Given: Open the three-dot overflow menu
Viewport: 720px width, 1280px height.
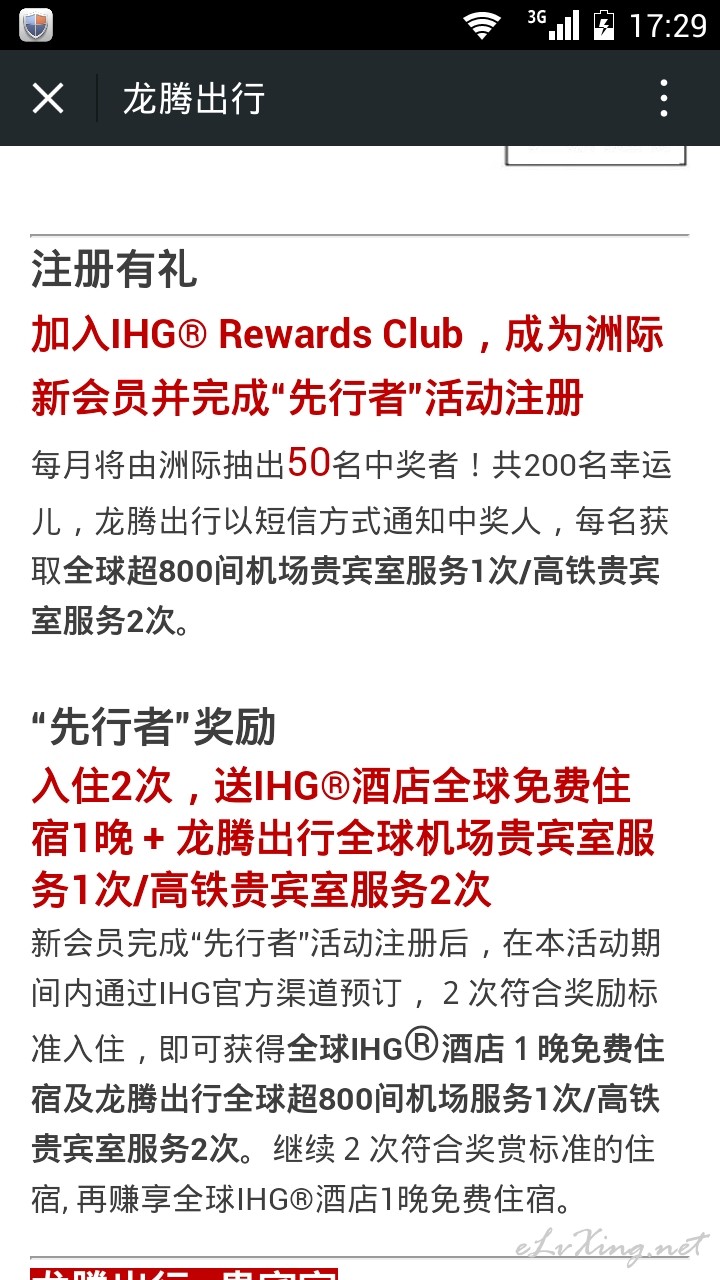Looking at the screenshot, I should click(664, 98).
